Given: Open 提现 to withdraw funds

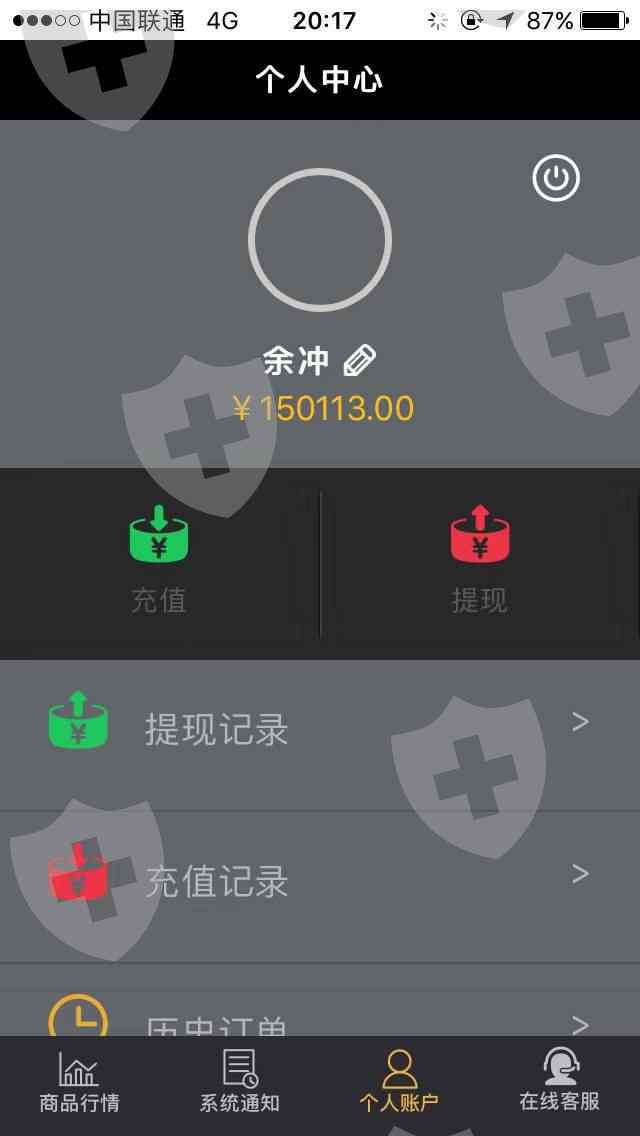Looking at the screenshot, I should tap(480, 562).
